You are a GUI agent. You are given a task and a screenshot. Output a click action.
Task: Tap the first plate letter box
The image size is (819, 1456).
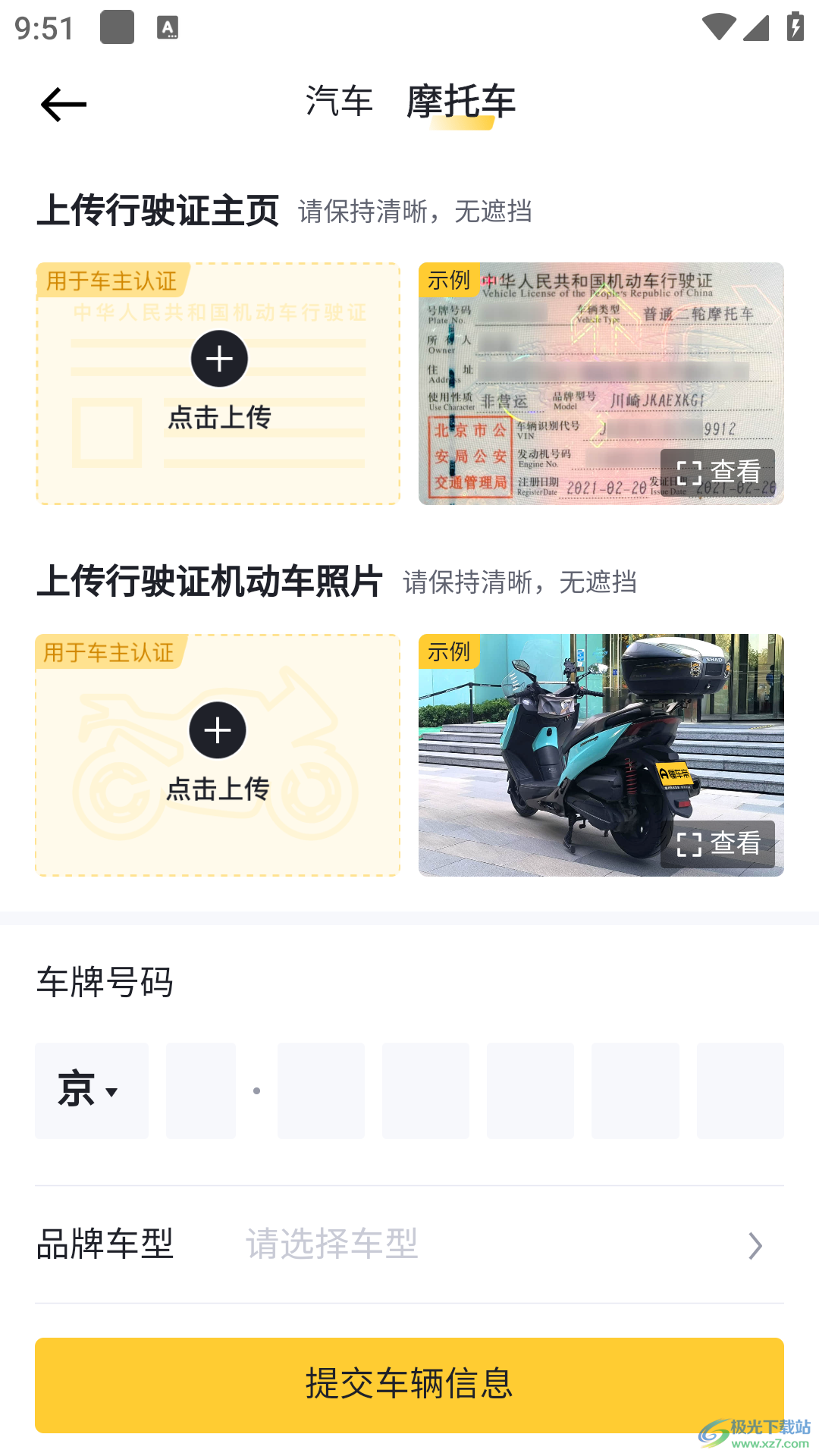tap(201, 1090)
